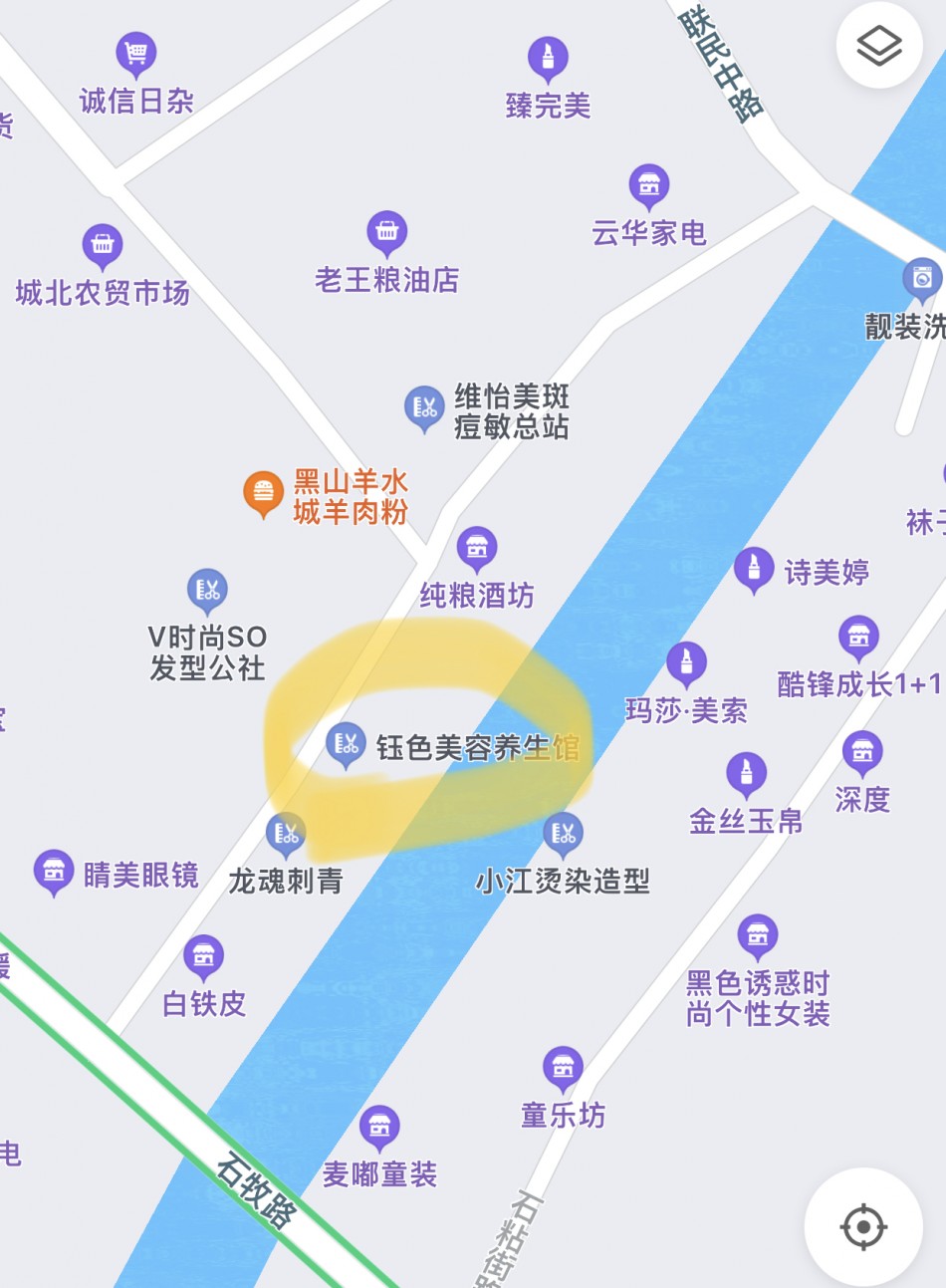946x1288 pixels.
Task: Tap the 纯粮酒坊 shop marker
Action: pyautogui.click(x=477, y=548)
